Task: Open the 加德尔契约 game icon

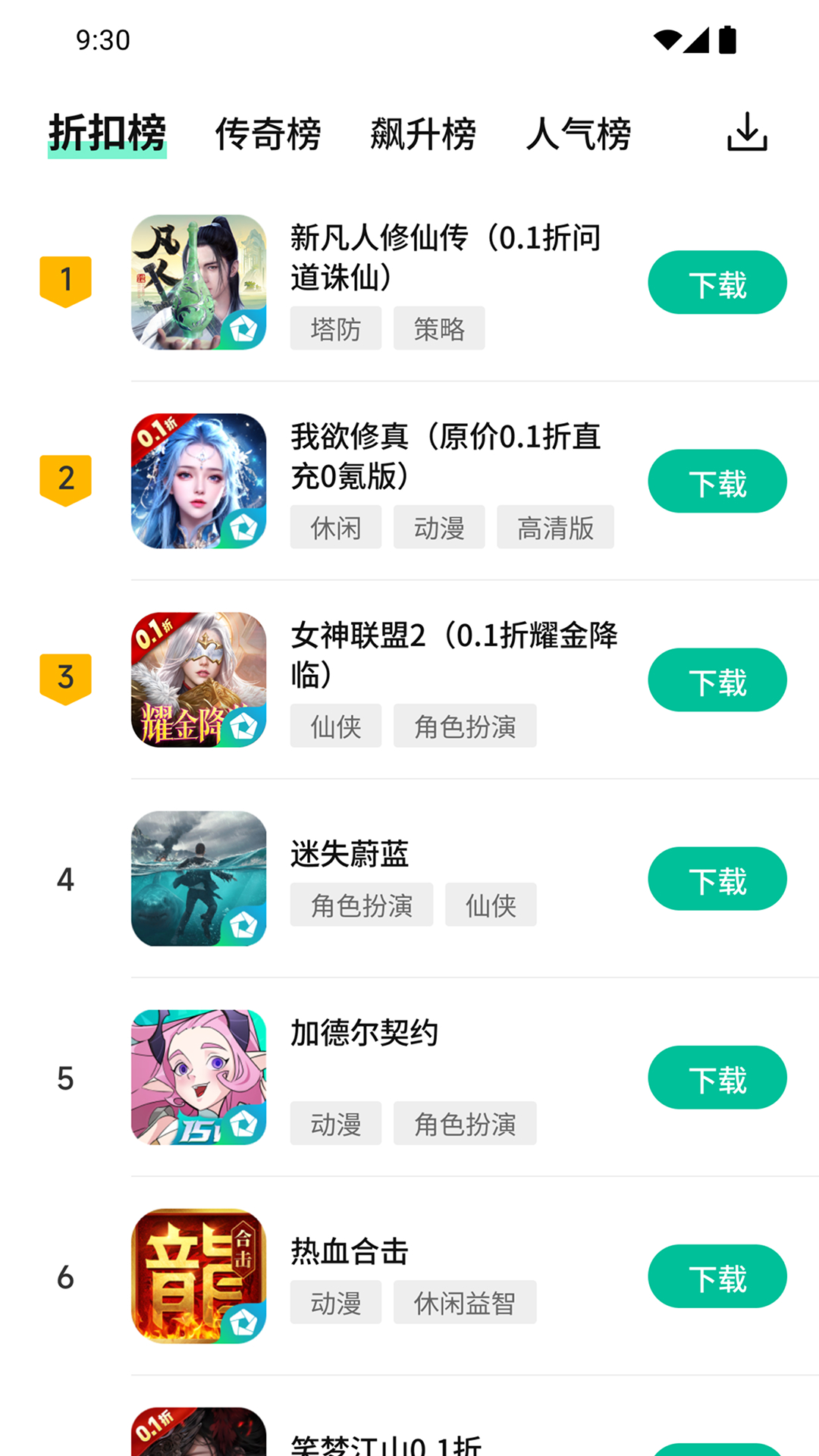Action: pyautogui.click(x=198, y=1078)
